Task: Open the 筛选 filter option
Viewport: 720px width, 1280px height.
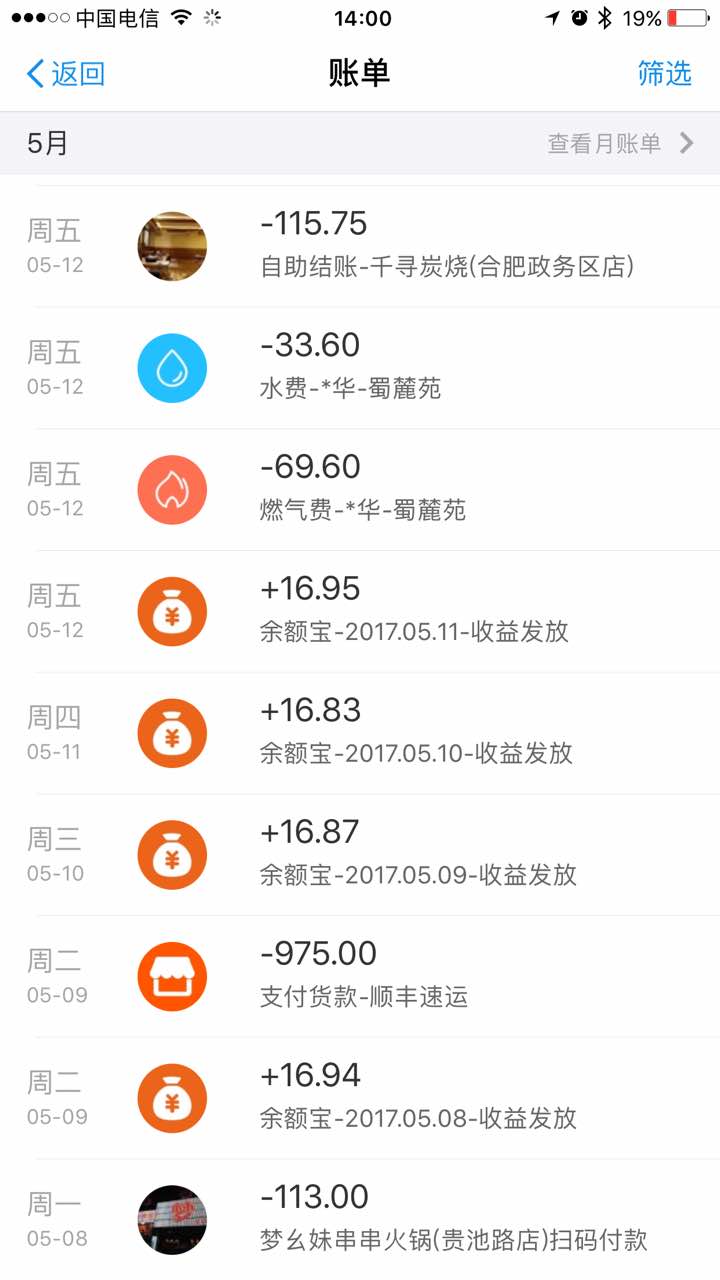Action: pyautogui.click(x=665, y=73)
